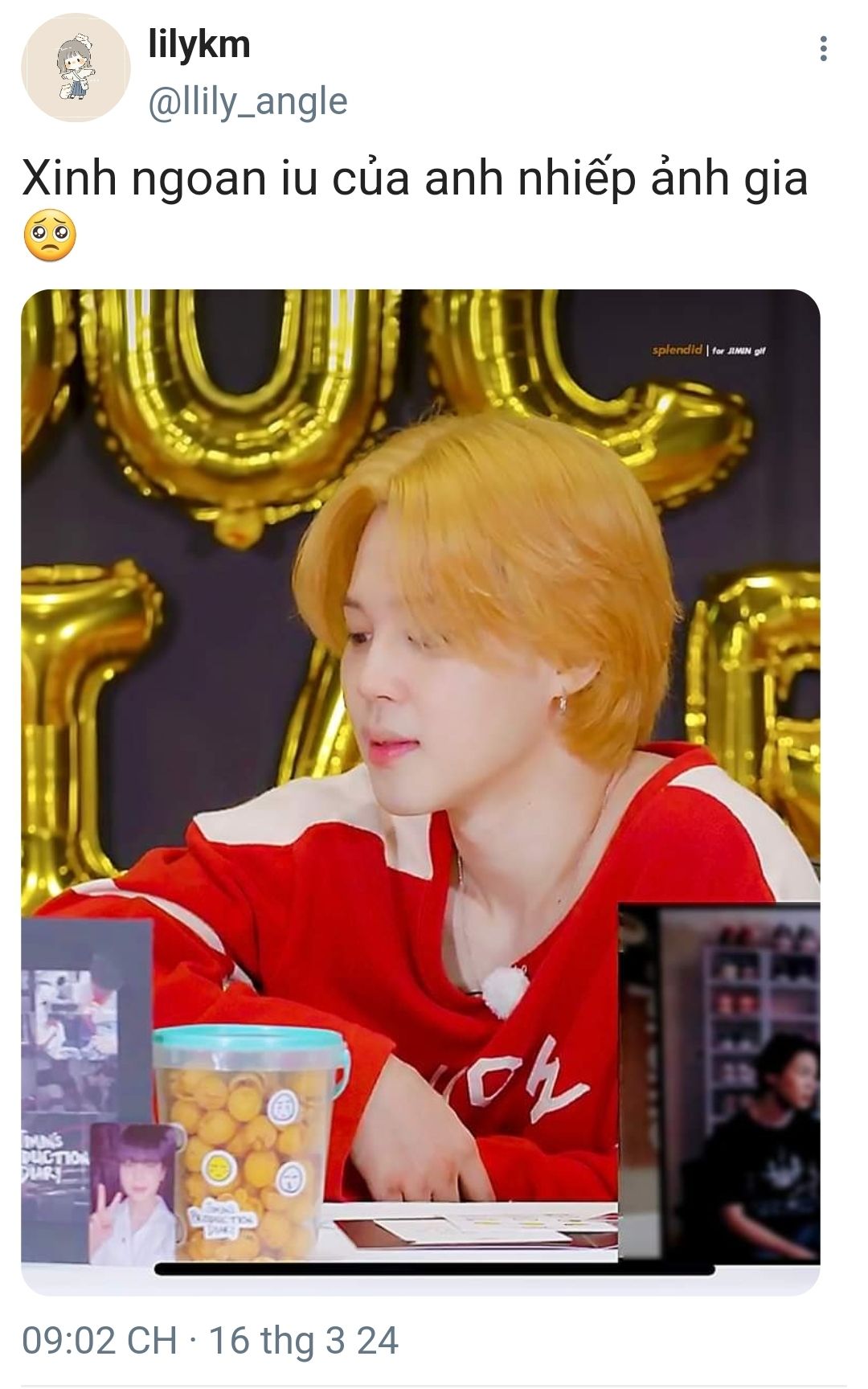Image resolution: width=868 pixels, height=1389 pixels.
Task: Open the tweet's three-dot overflow menu
Action: point(823,49)
